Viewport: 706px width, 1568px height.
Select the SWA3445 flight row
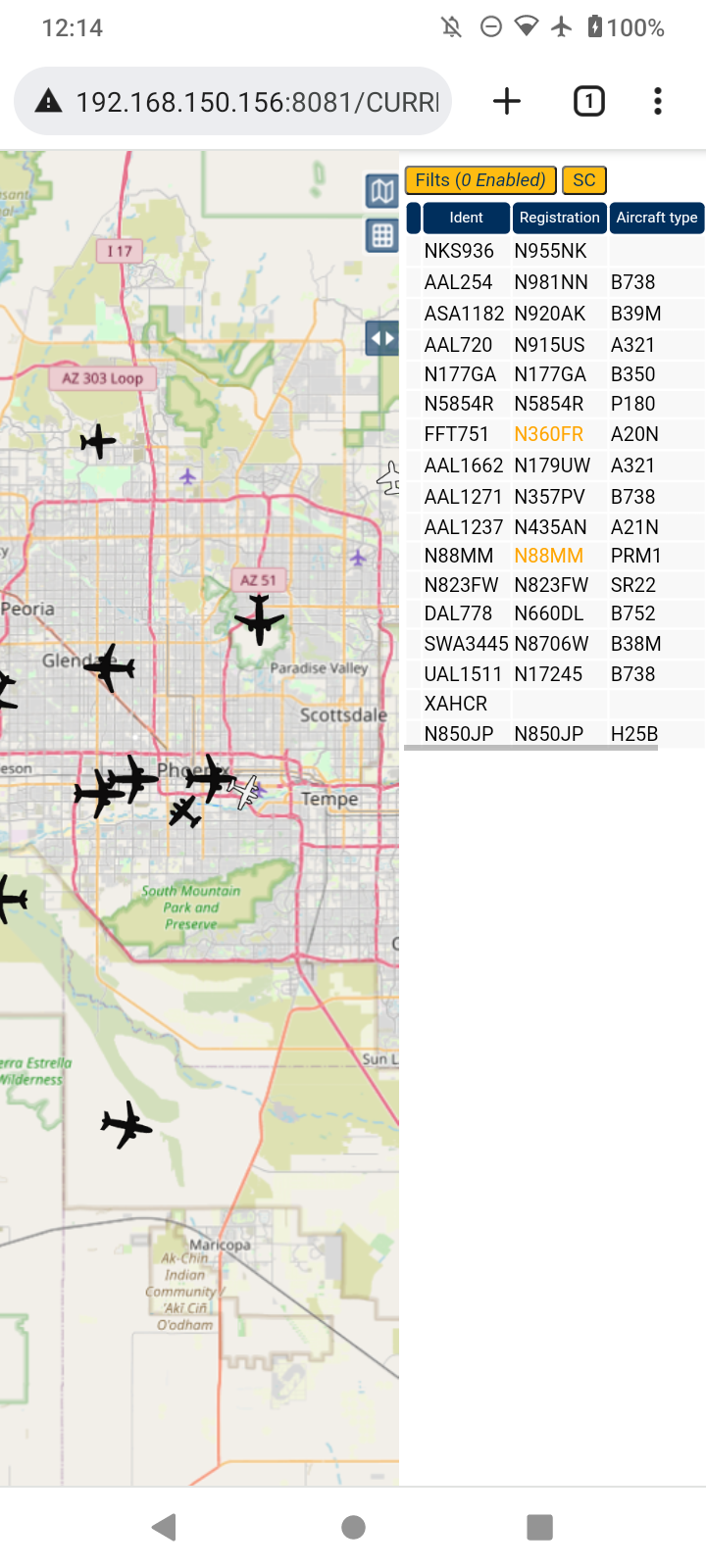pos(554,644)
